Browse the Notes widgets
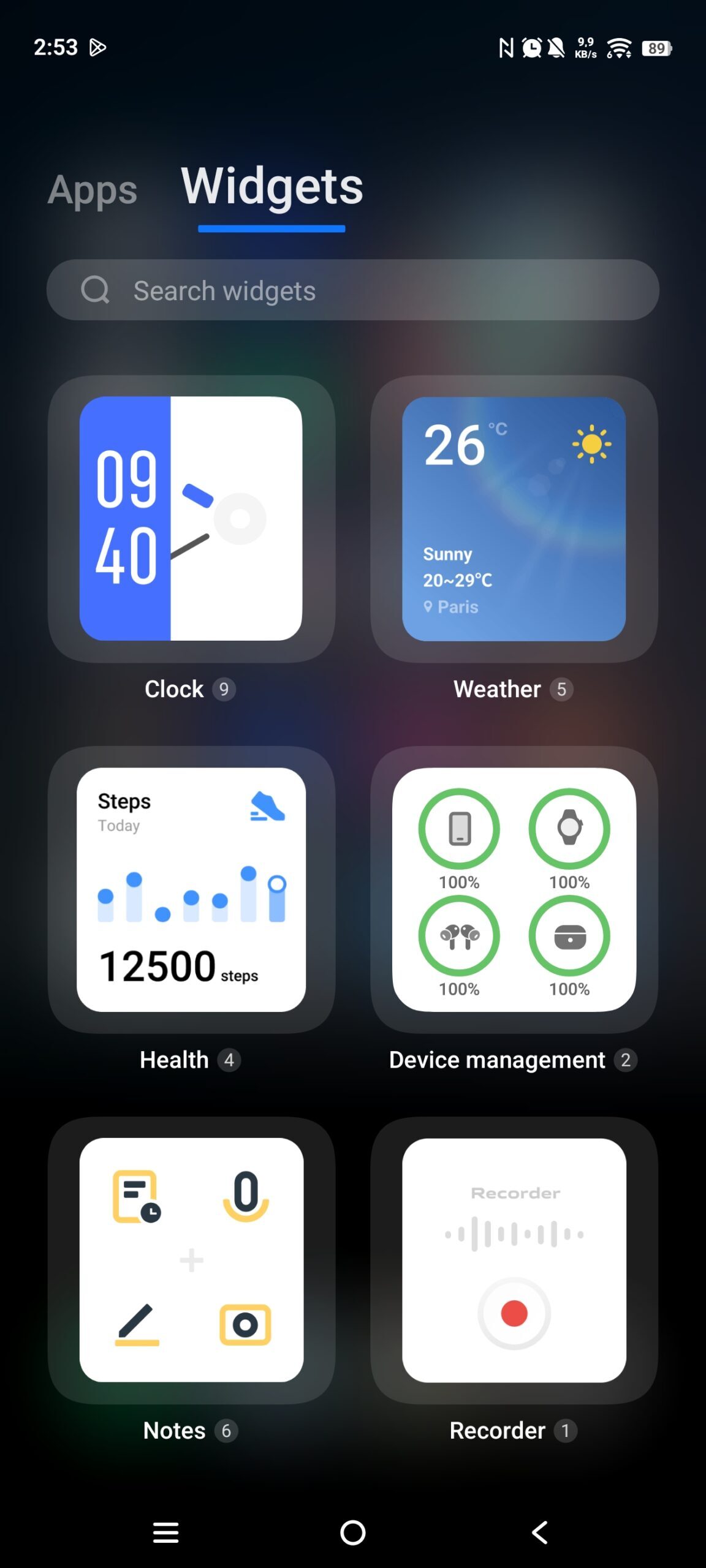 click(x=191, y=1260)
